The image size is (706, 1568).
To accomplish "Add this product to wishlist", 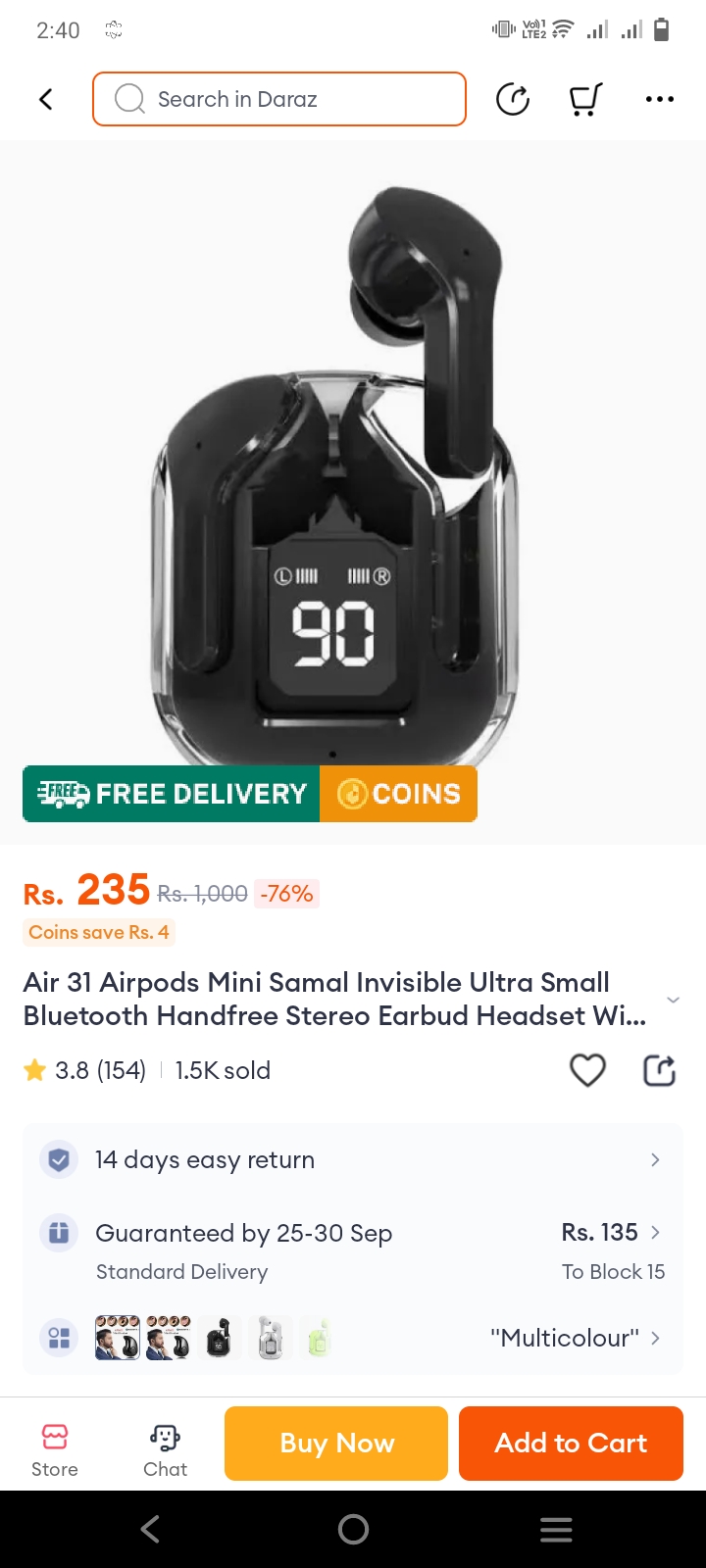I will click(587, 1070).
